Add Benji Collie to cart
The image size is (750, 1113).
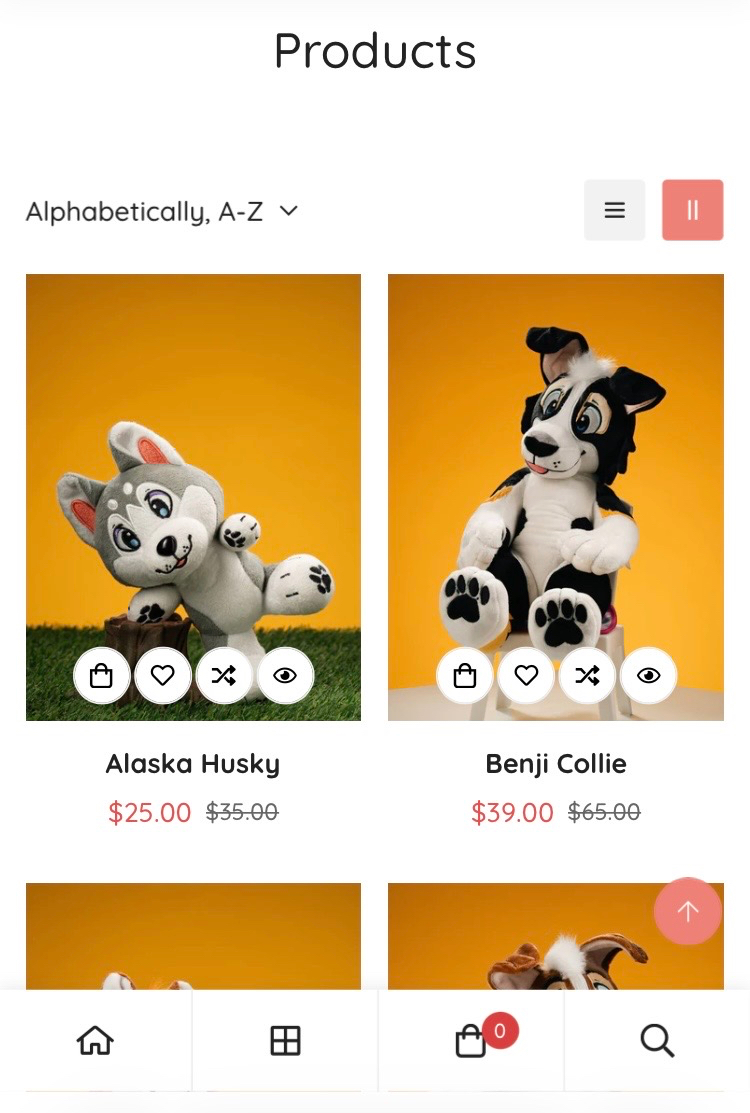(x=465, y=676)
